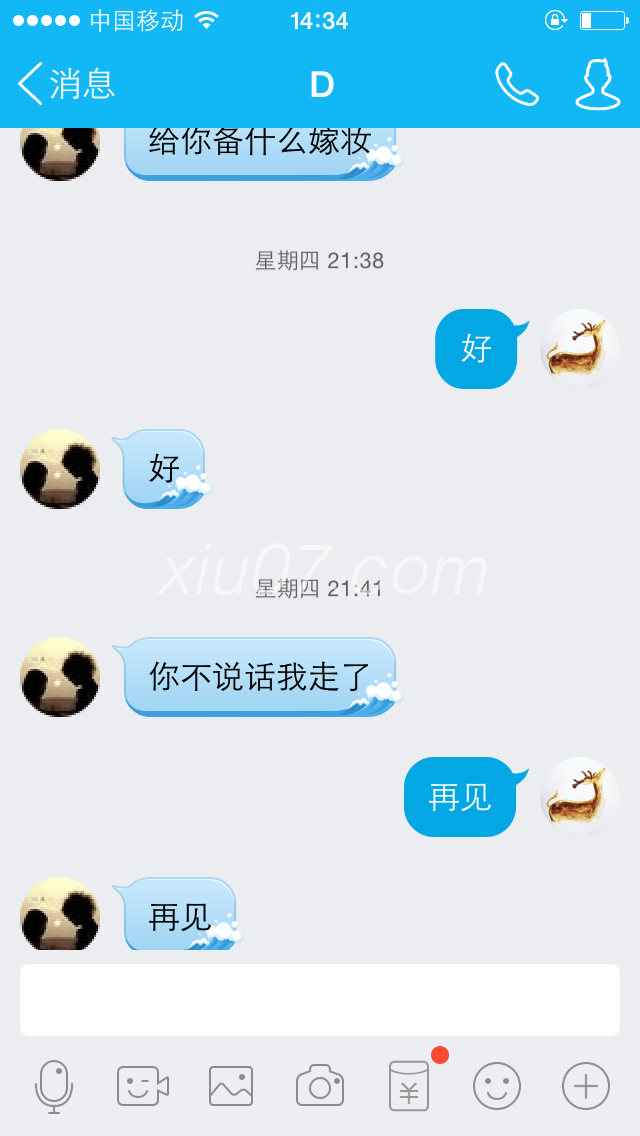
Task: Open contact avatar beside 你不说话我走了
Action: click(60, 677)
